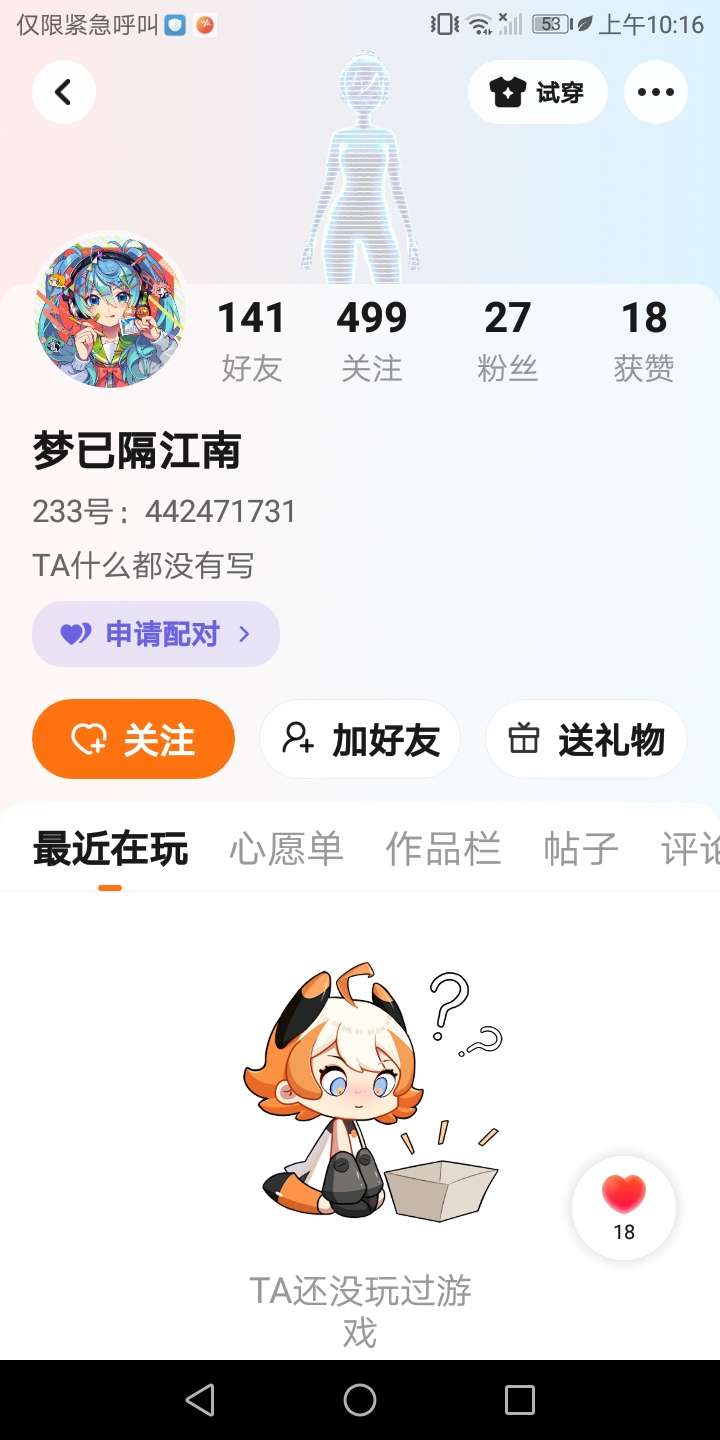720x1440 pixels.
Task: Send a gift via 送礼物
Action: pyautogui.click(x=586, y=739)
